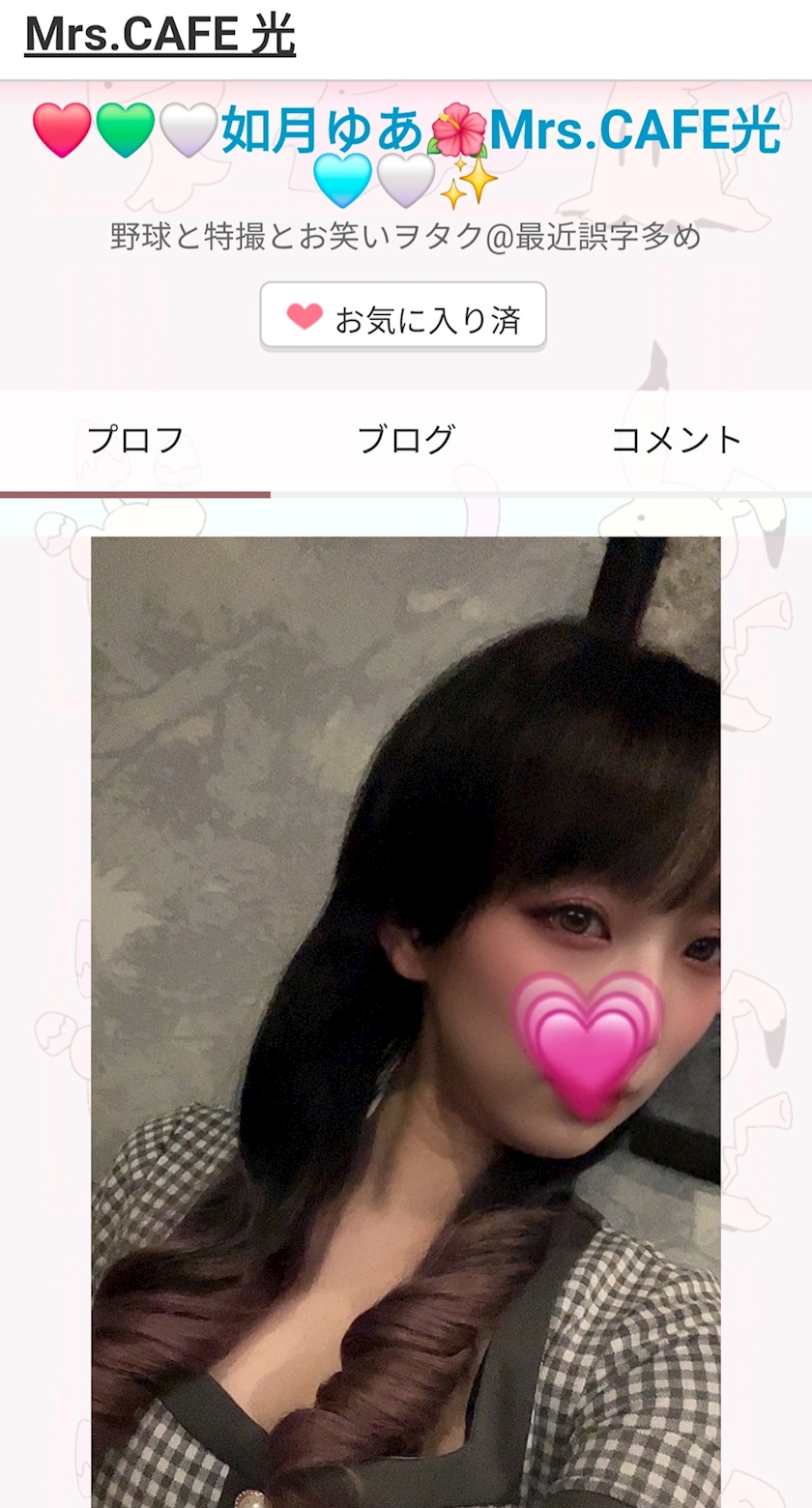Open the profile photo
812x1508 pixels.
click(406, 1022)
